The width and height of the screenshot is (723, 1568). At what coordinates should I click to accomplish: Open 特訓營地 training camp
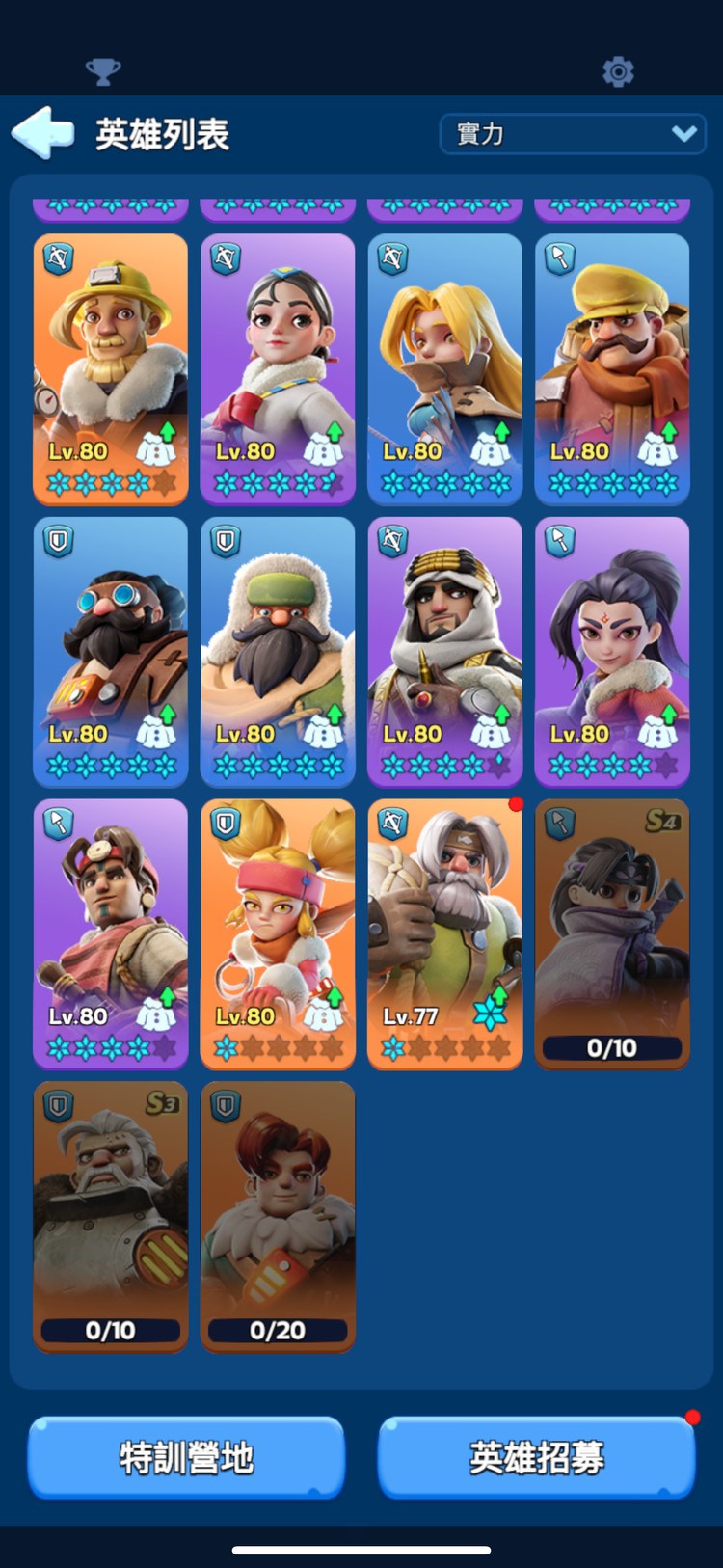point(186,1457)
